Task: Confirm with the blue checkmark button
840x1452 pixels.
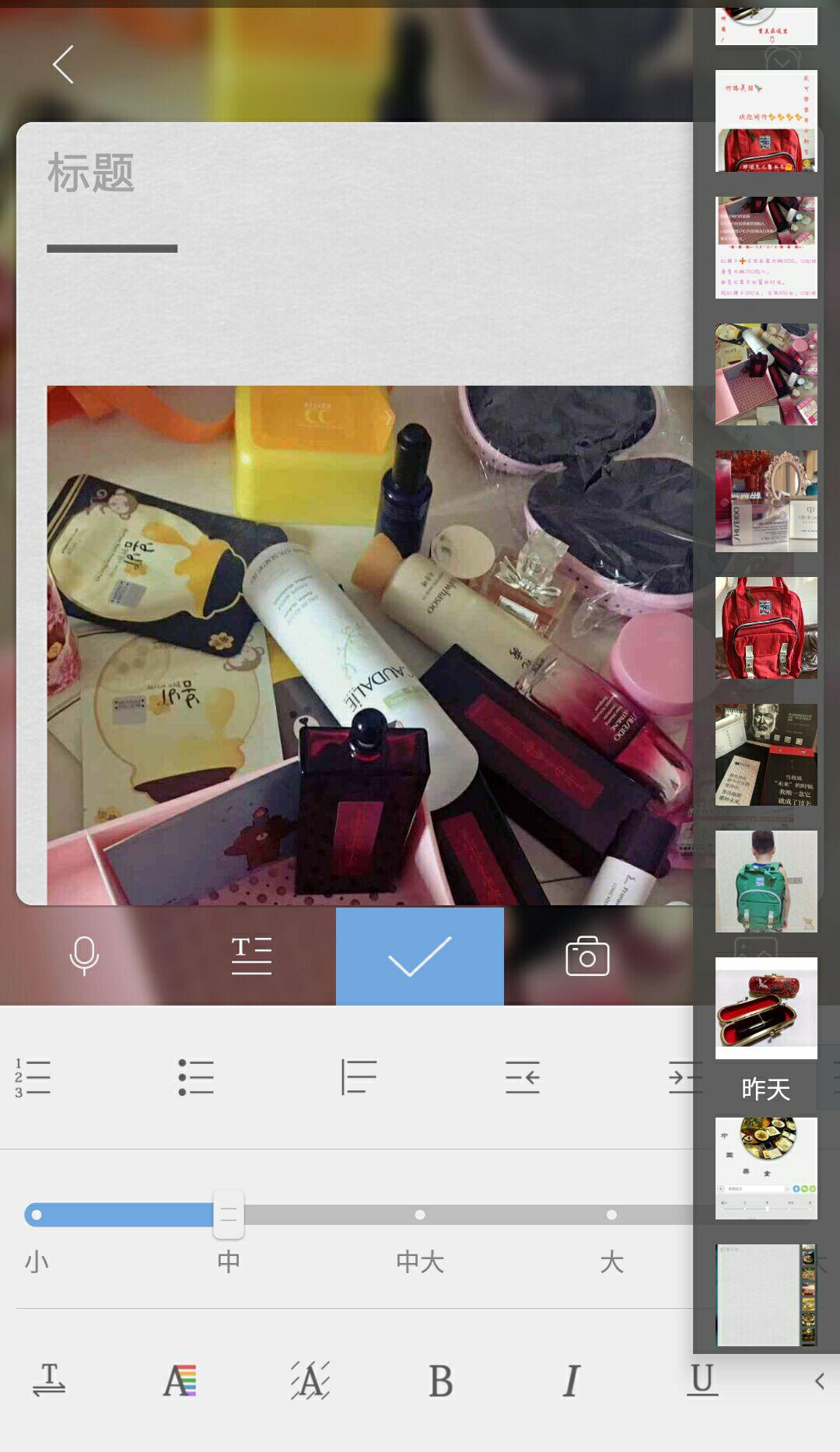Action: (x=419, y=956)
